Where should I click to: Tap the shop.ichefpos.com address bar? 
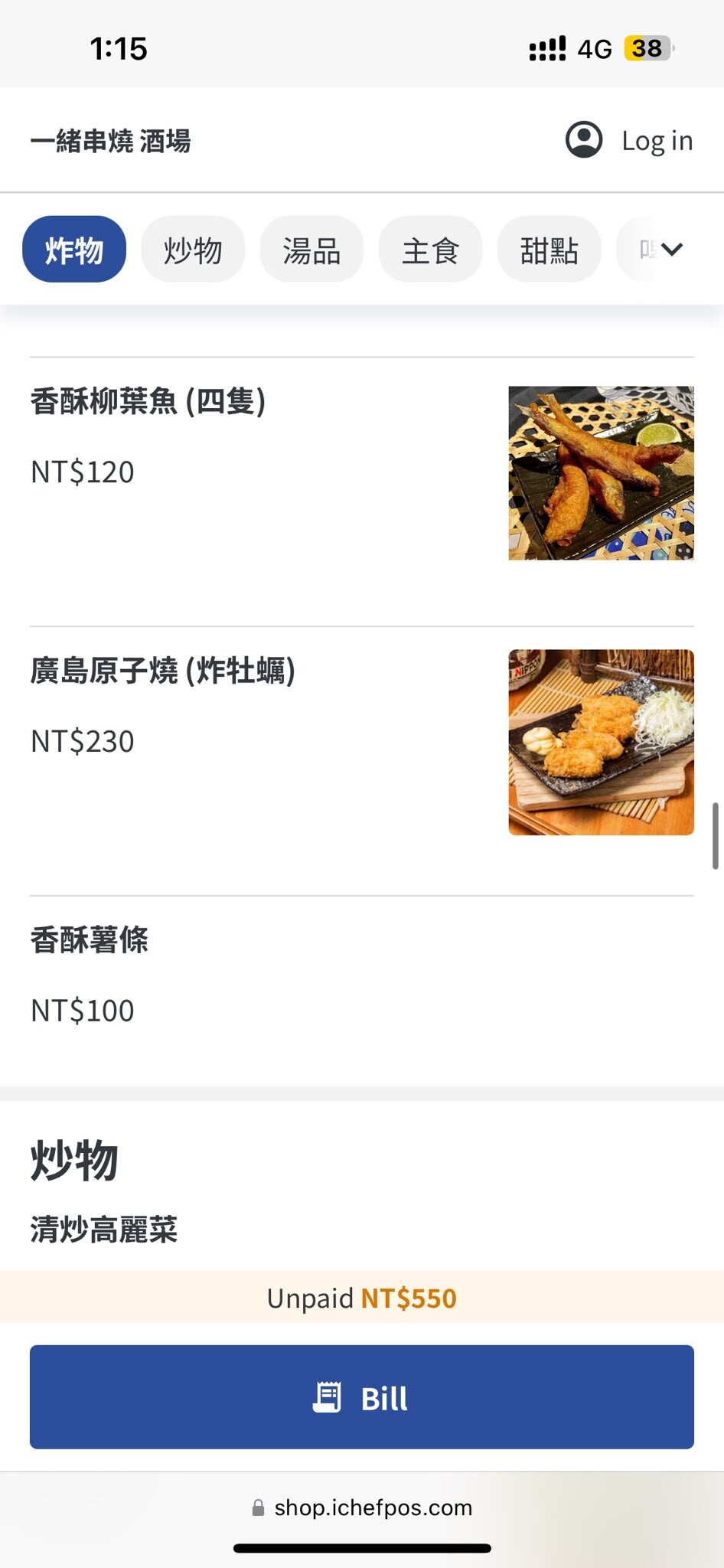tap(361, 1508)
